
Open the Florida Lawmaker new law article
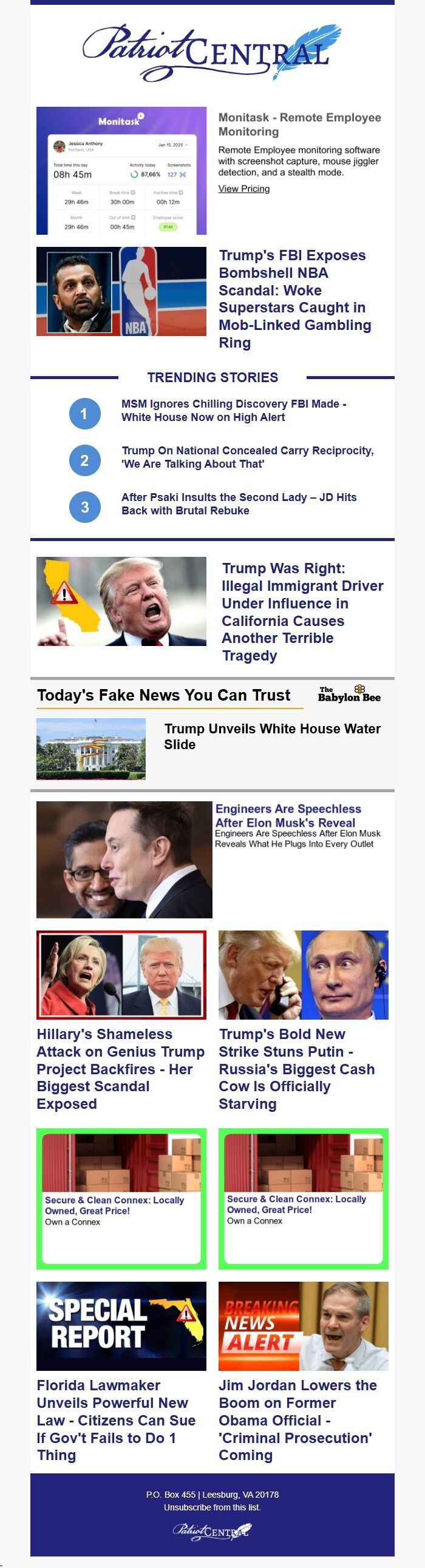click(116, 1419)
